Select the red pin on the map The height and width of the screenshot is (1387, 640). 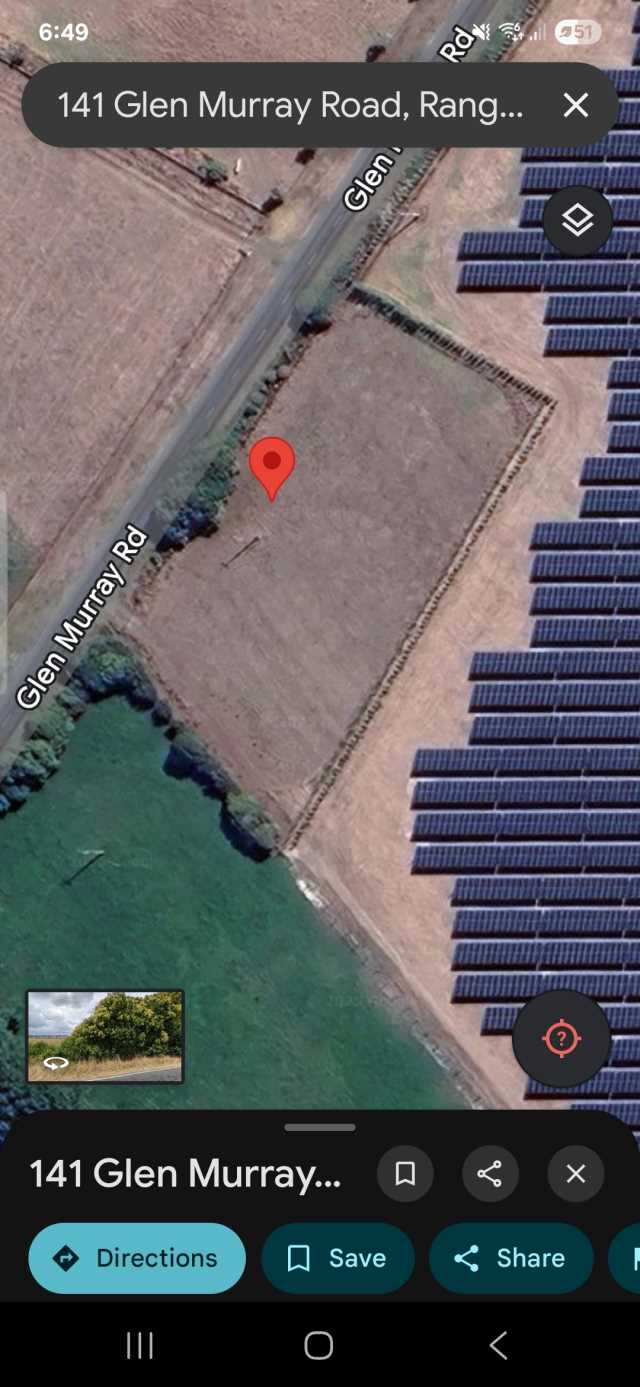pos(272,465)
